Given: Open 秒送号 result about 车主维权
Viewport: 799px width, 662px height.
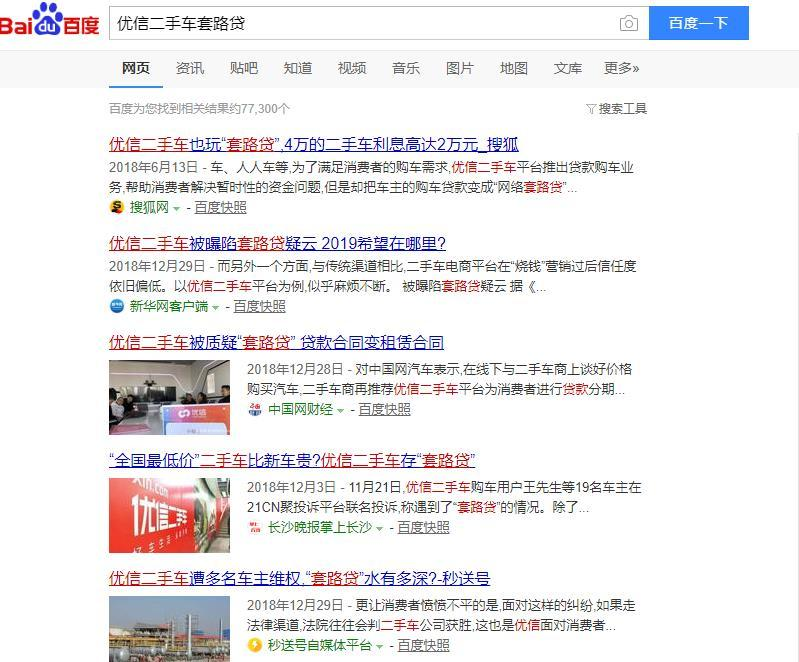Looking at the screenshot, I should pos(299,578).
